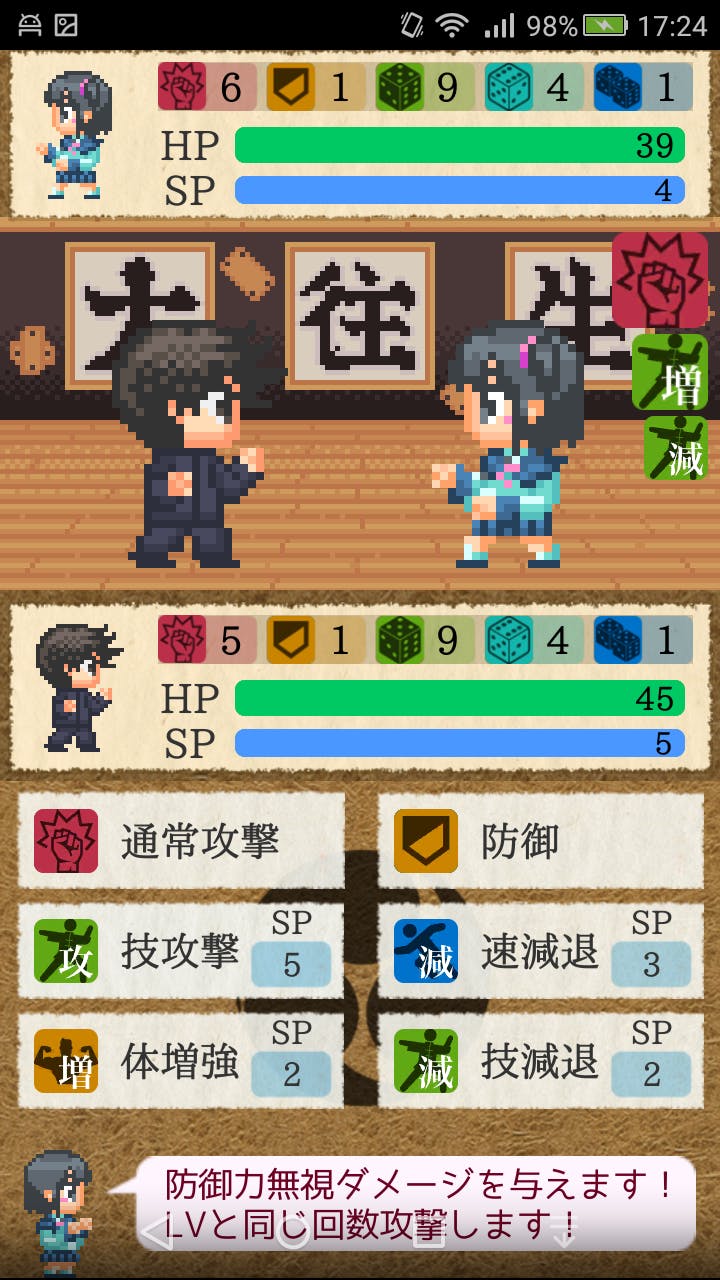This screenshot has height=1280, width=720.
Task: Use 技攻撃 skill attack costing 5 SP
Action: [181, 951]
